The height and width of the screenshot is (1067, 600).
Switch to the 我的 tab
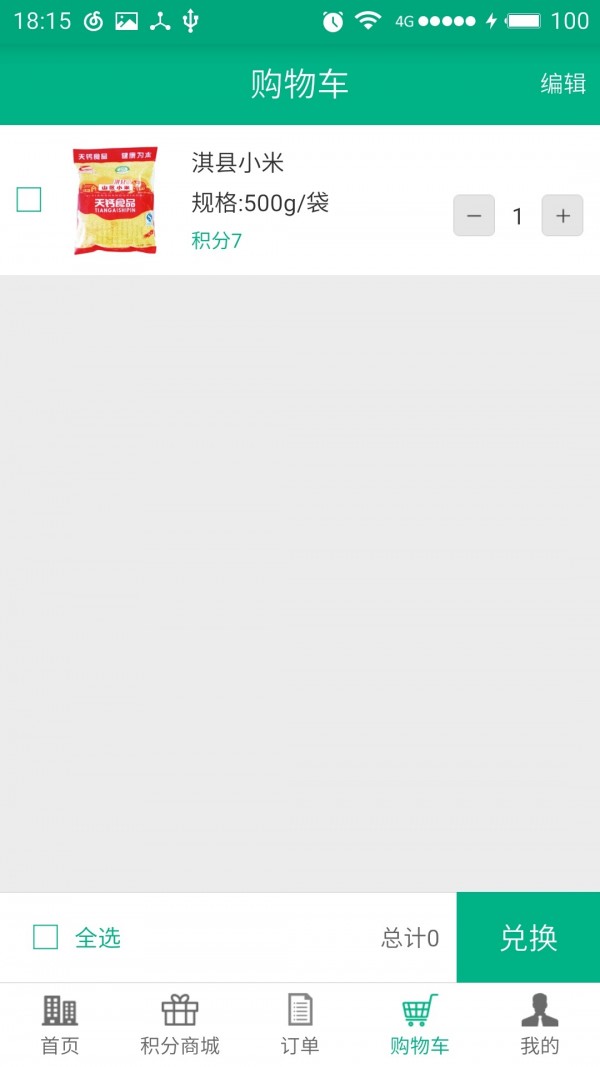540,1025
